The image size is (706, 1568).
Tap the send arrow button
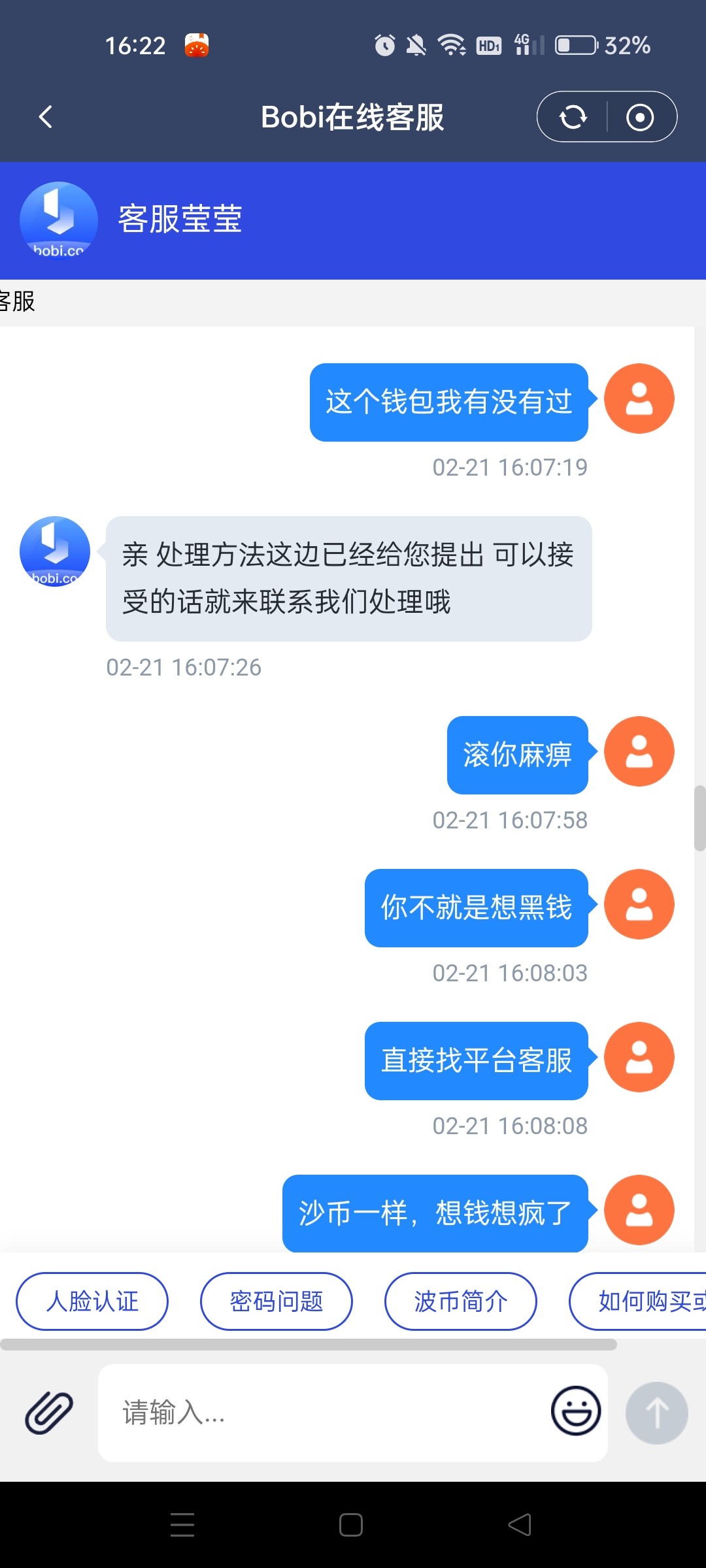tap(656, 1413)
